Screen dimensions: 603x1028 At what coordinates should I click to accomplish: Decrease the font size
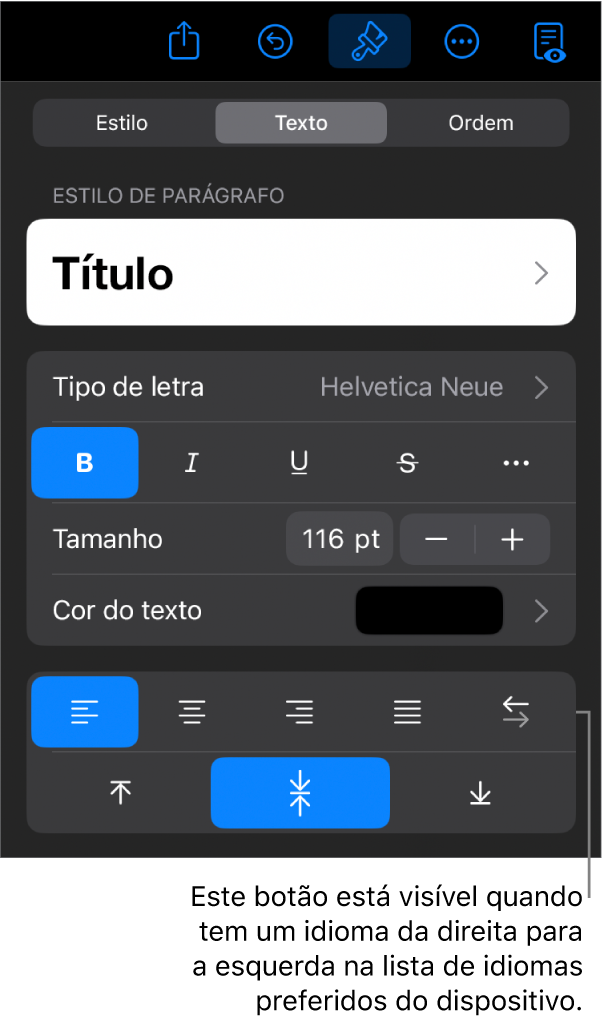[x=437, y=540]
